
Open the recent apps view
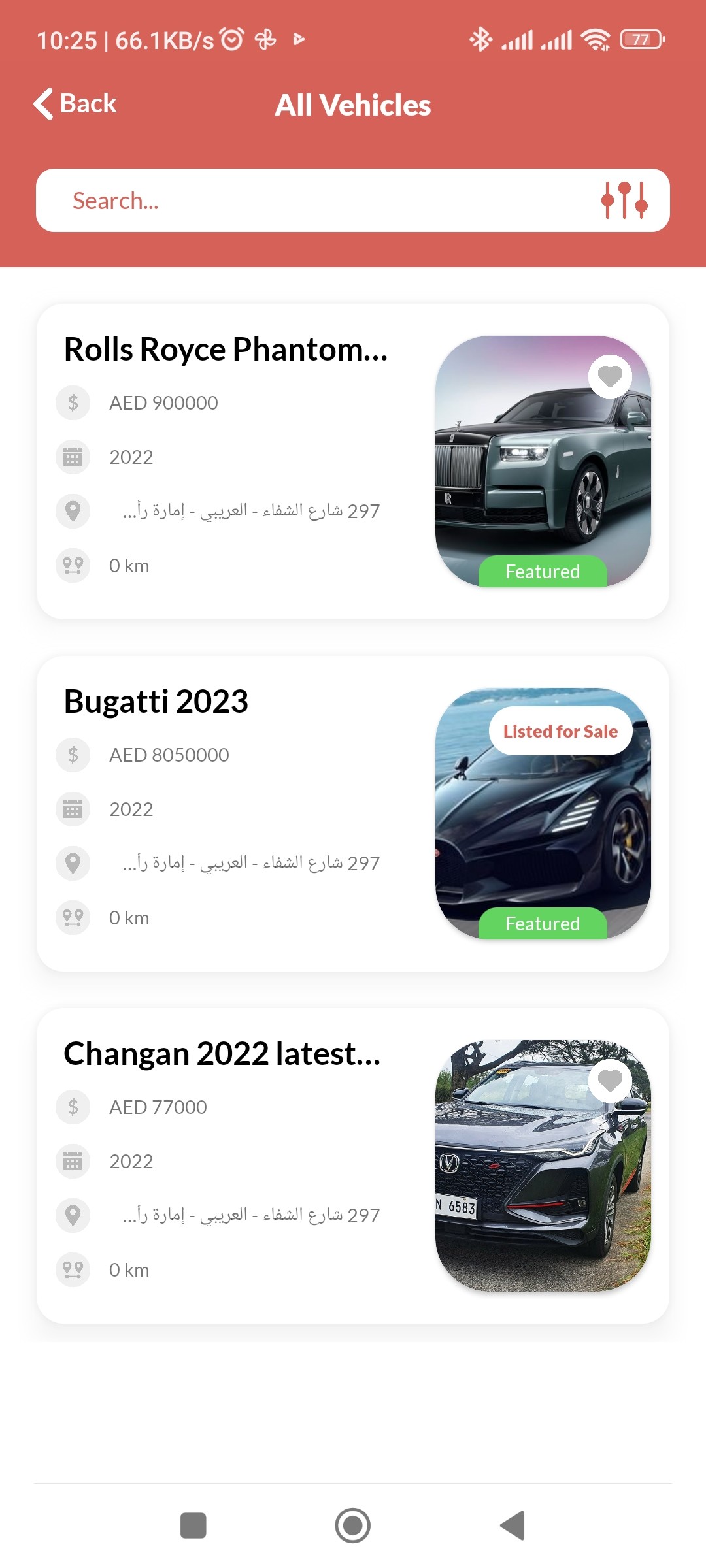pos(193,1526)
